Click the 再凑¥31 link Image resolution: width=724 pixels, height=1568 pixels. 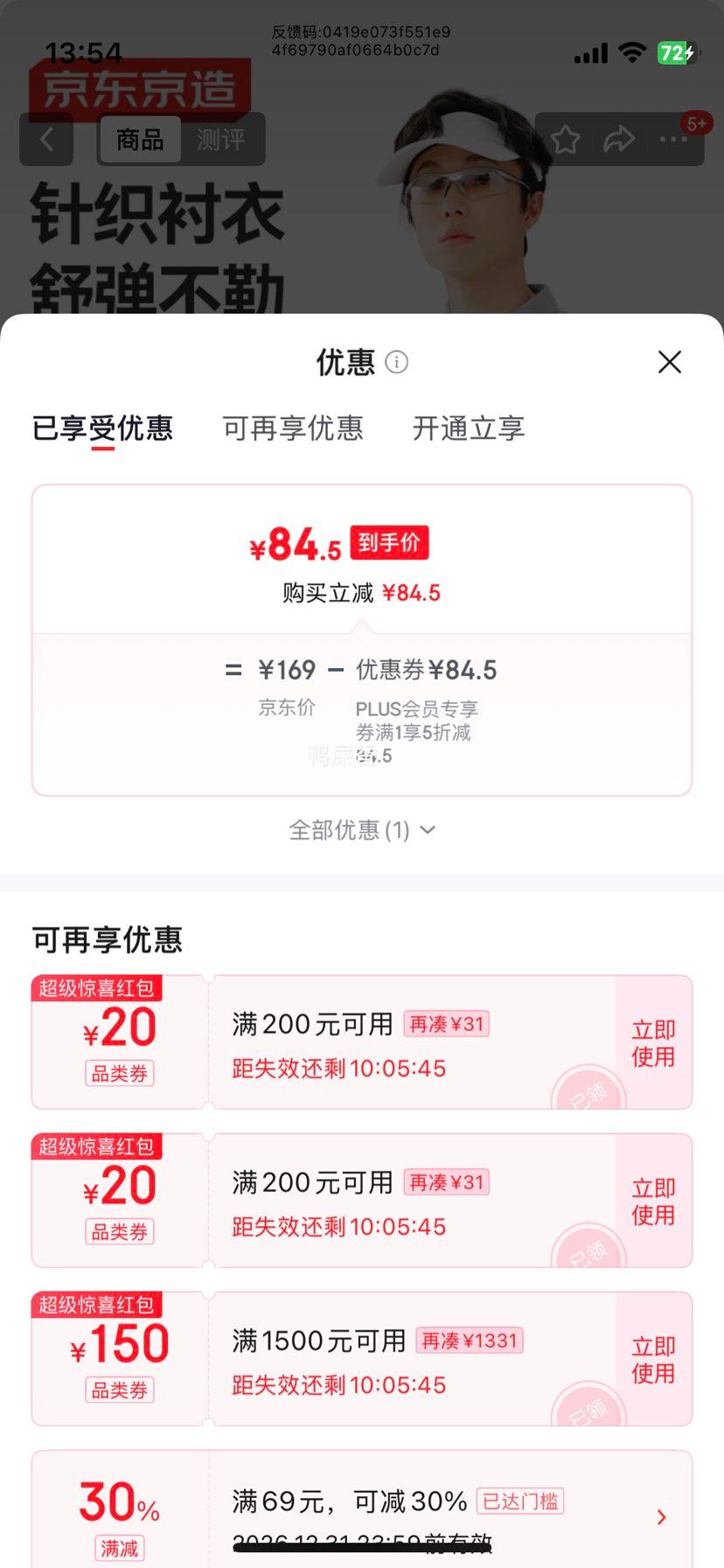[446, 1024]
